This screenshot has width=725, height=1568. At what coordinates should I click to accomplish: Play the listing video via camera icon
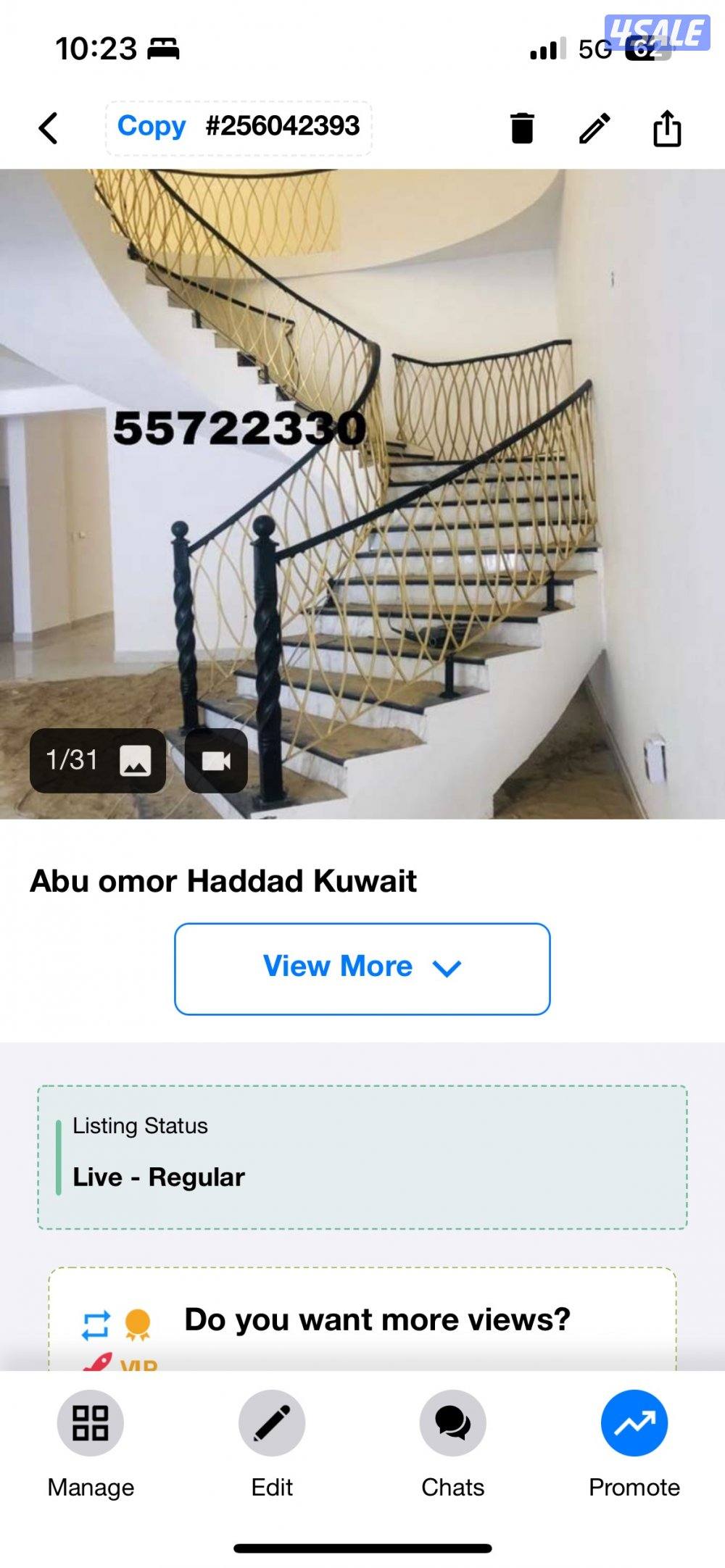[x=216, y=759]
